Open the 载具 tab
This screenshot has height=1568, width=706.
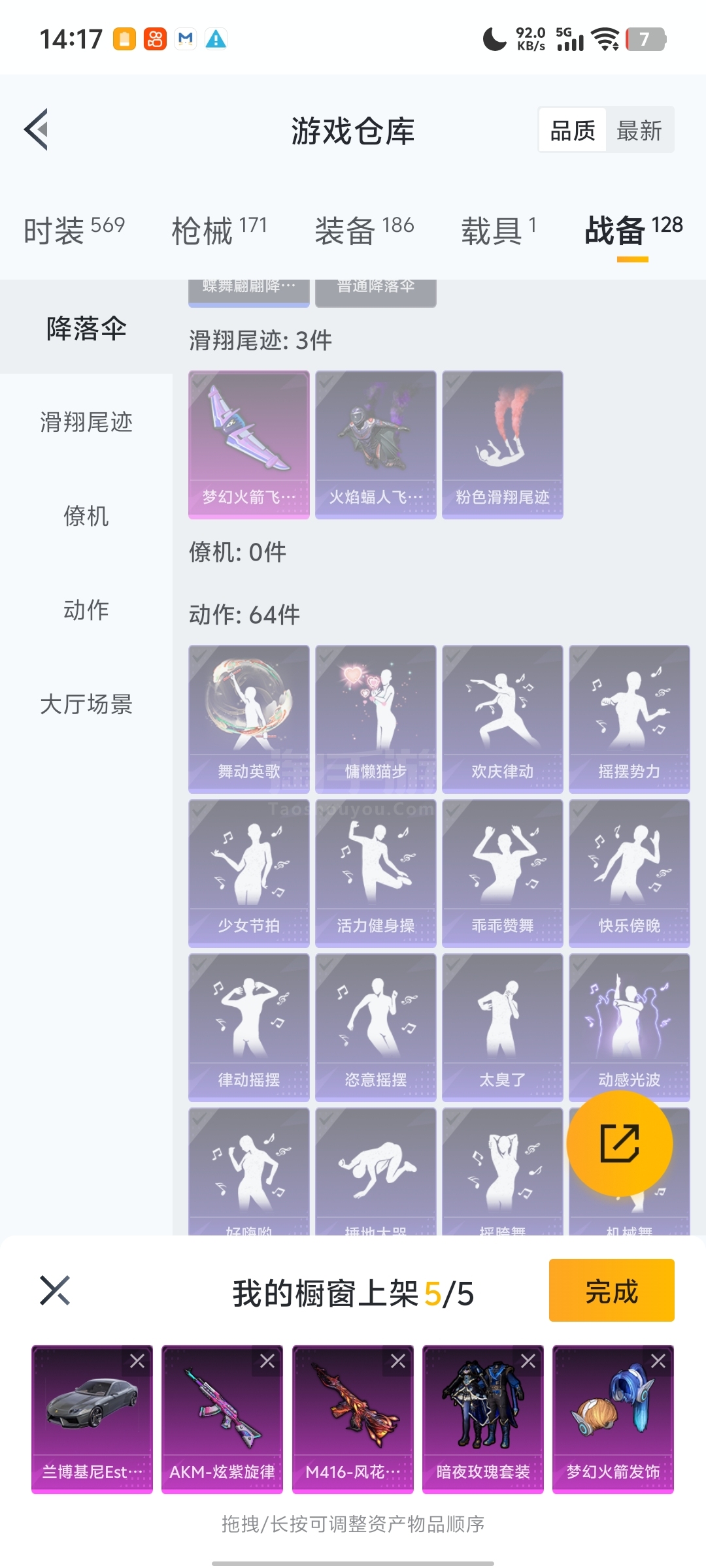coord(499,230)
